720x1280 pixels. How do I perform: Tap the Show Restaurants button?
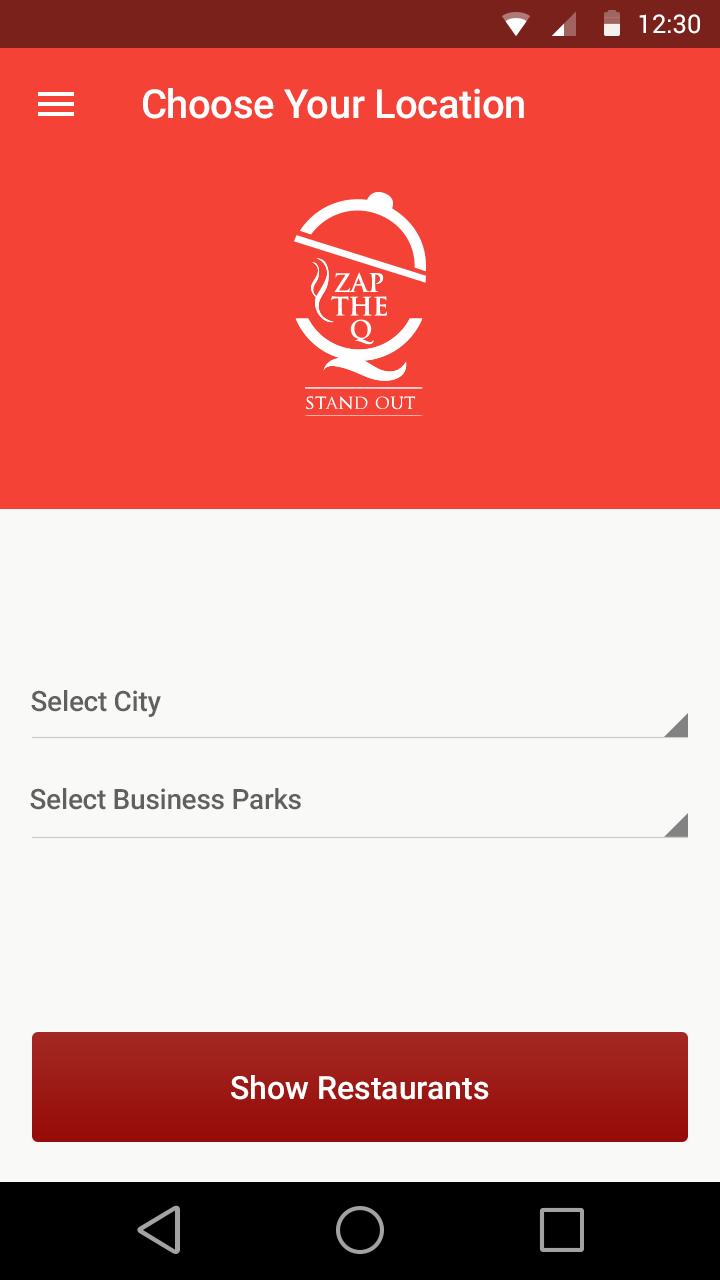point(360,1087)
